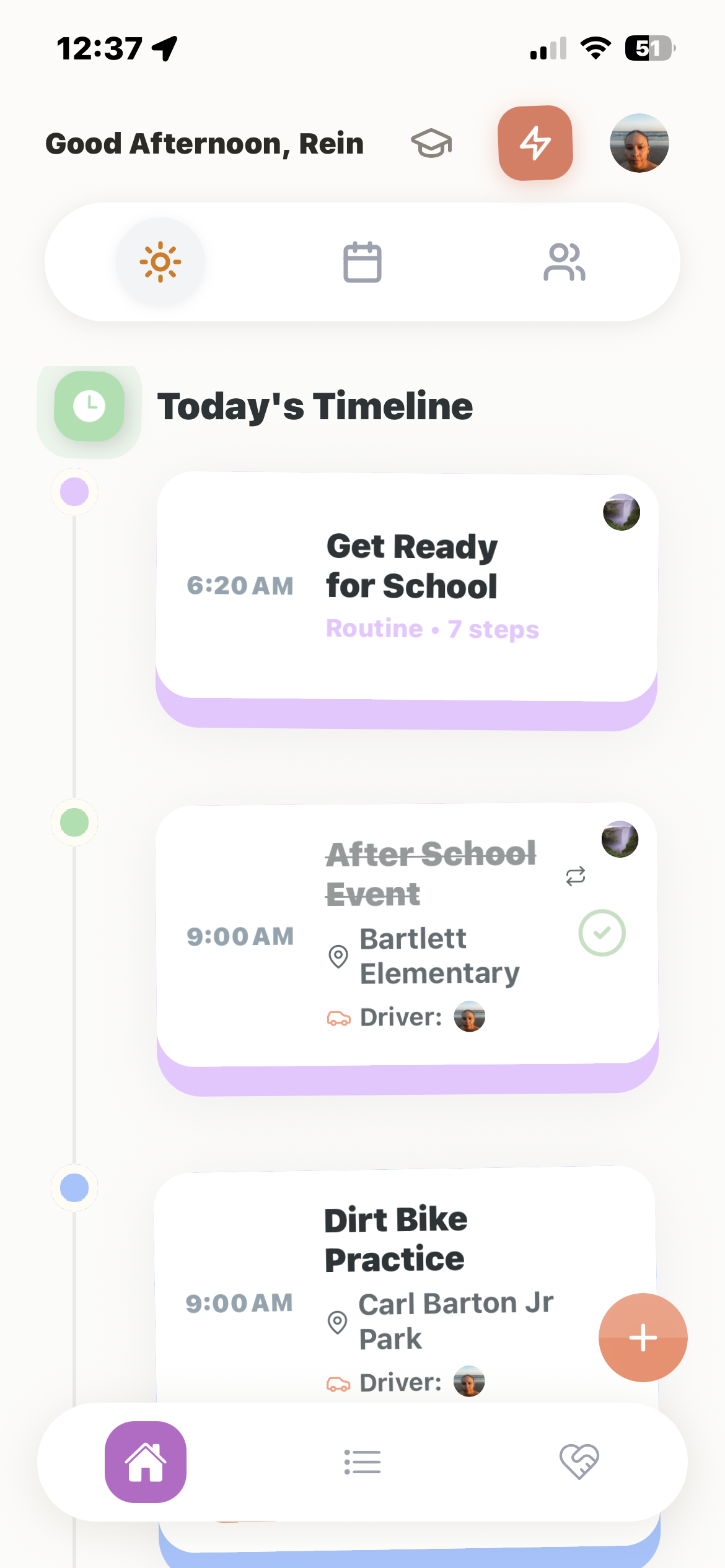Open the list tab in bottom bar
Viewport: 725px width, 1568px height.
pos(362,1461)
